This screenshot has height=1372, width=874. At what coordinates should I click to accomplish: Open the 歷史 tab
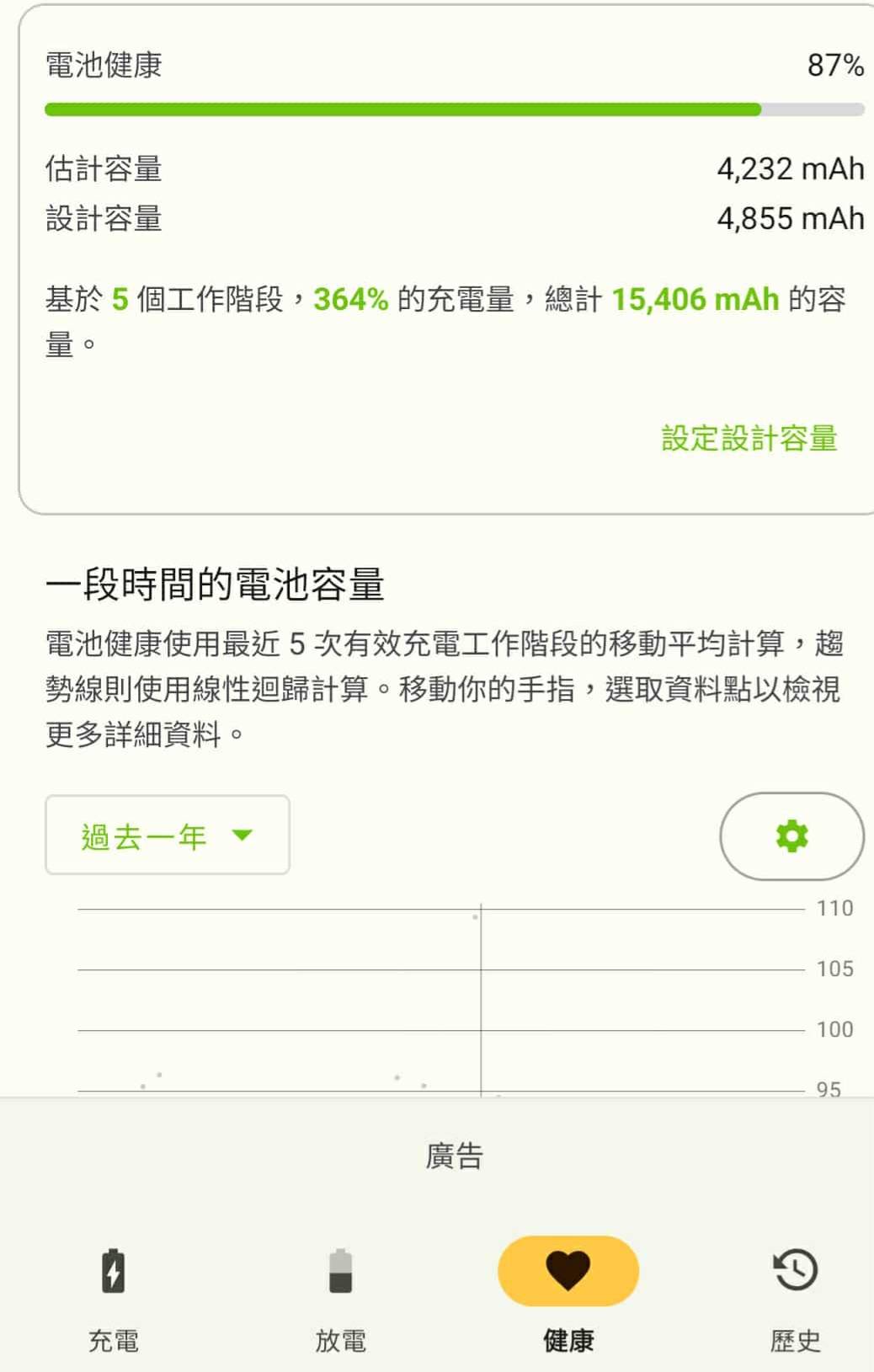pos(795,1295)
